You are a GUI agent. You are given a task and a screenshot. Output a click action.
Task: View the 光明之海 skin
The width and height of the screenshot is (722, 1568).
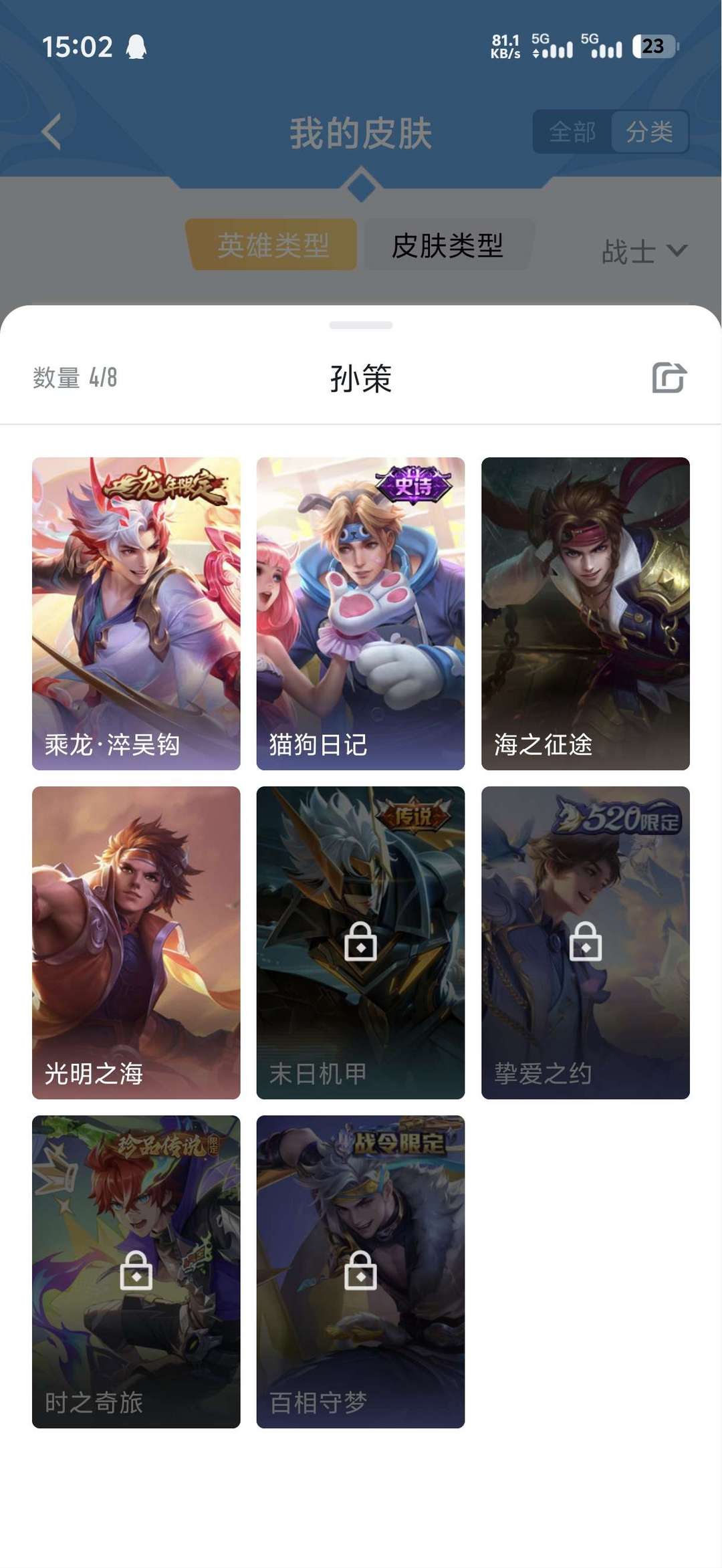136,943
